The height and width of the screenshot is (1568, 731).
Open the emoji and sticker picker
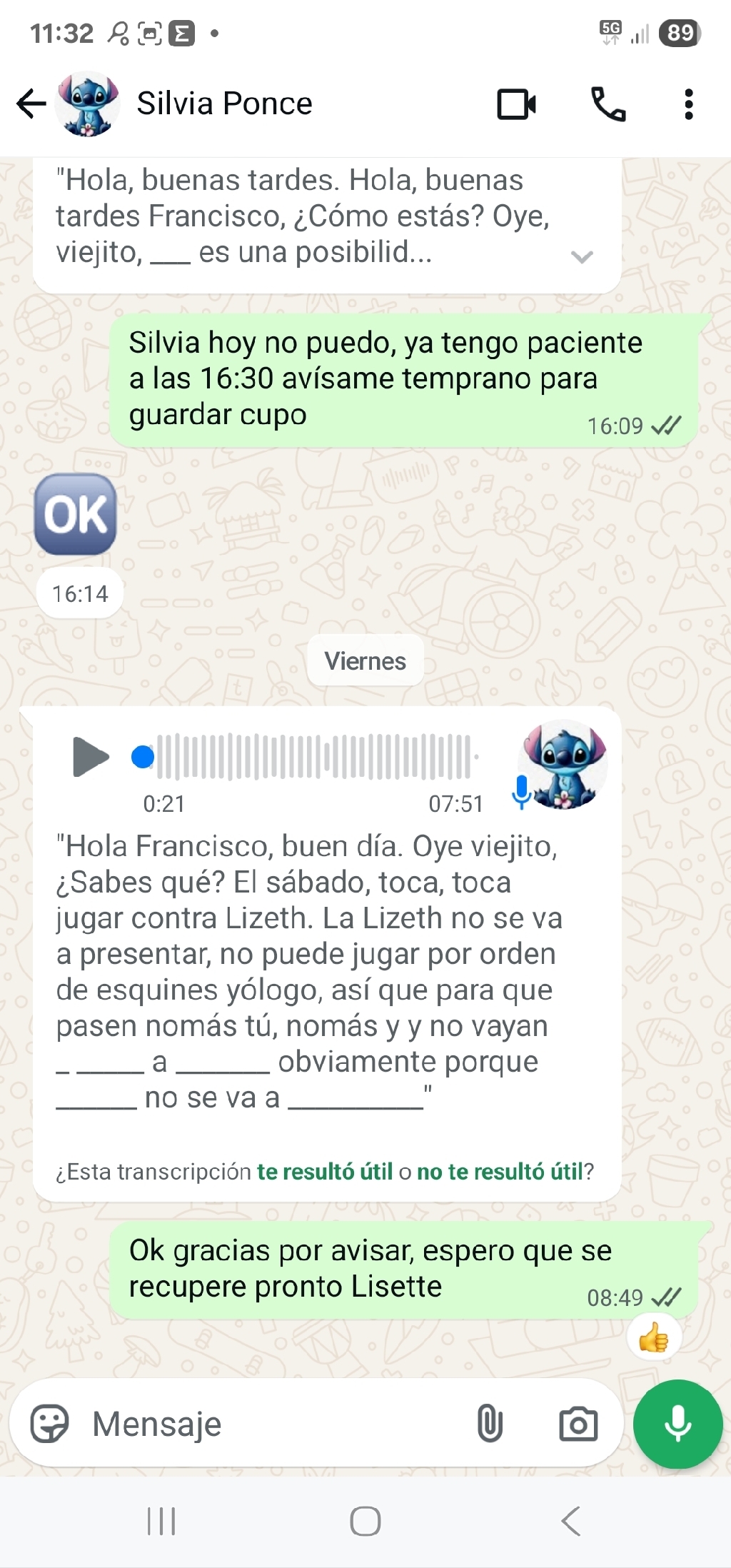coord(49,1424)
